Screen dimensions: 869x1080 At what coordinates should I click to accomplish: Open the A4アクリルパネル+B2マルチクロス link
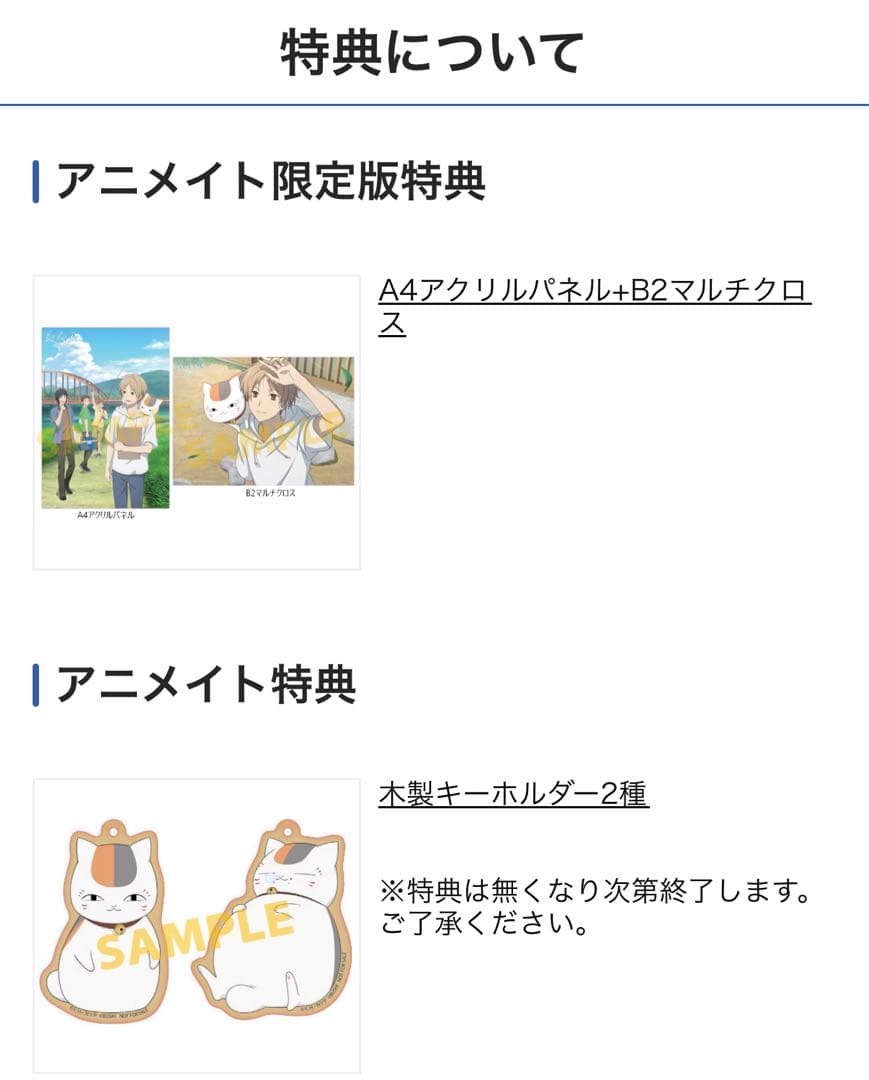(x=594, y=292)
